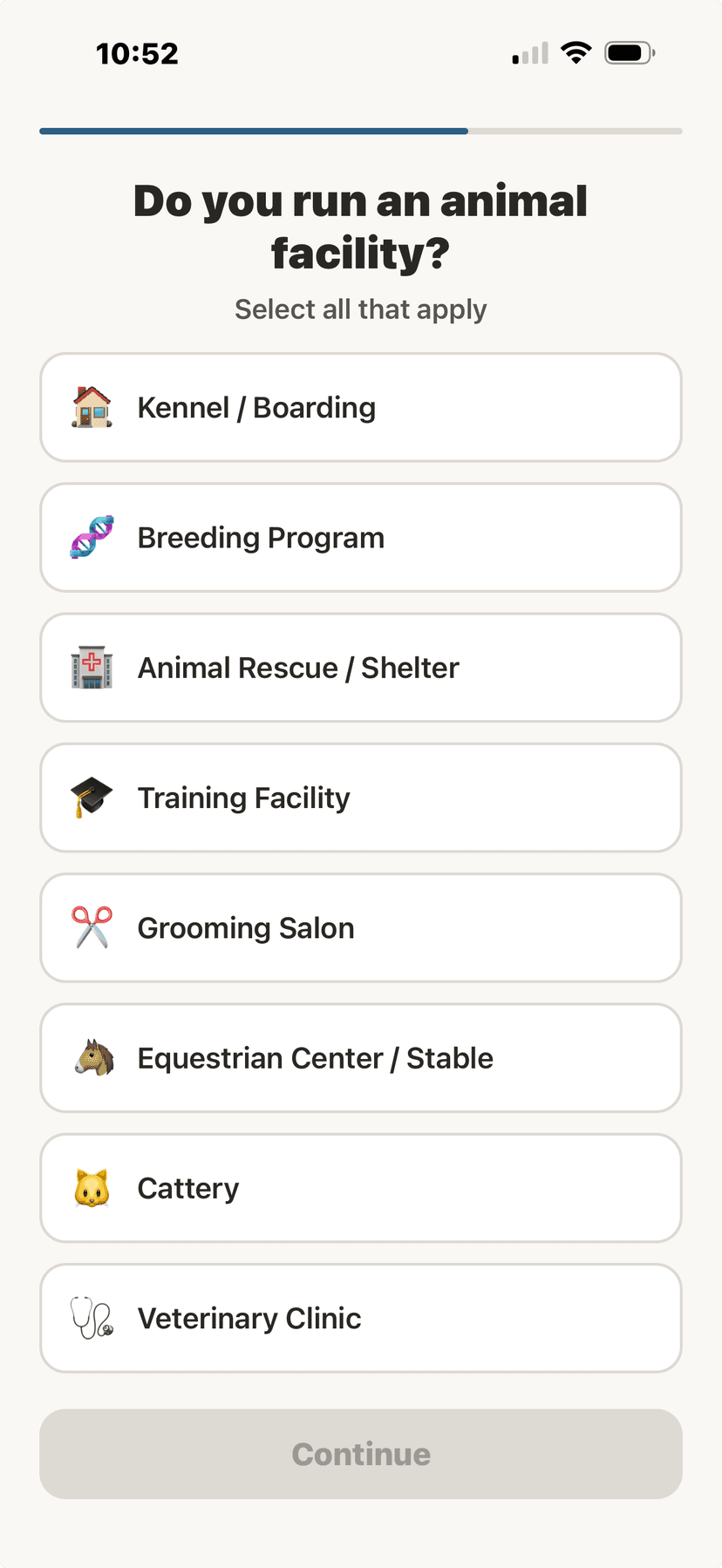Screen dimensions: 722x1568
Task: Select the Kennel / Boarding option
Action: click(360, 407)
